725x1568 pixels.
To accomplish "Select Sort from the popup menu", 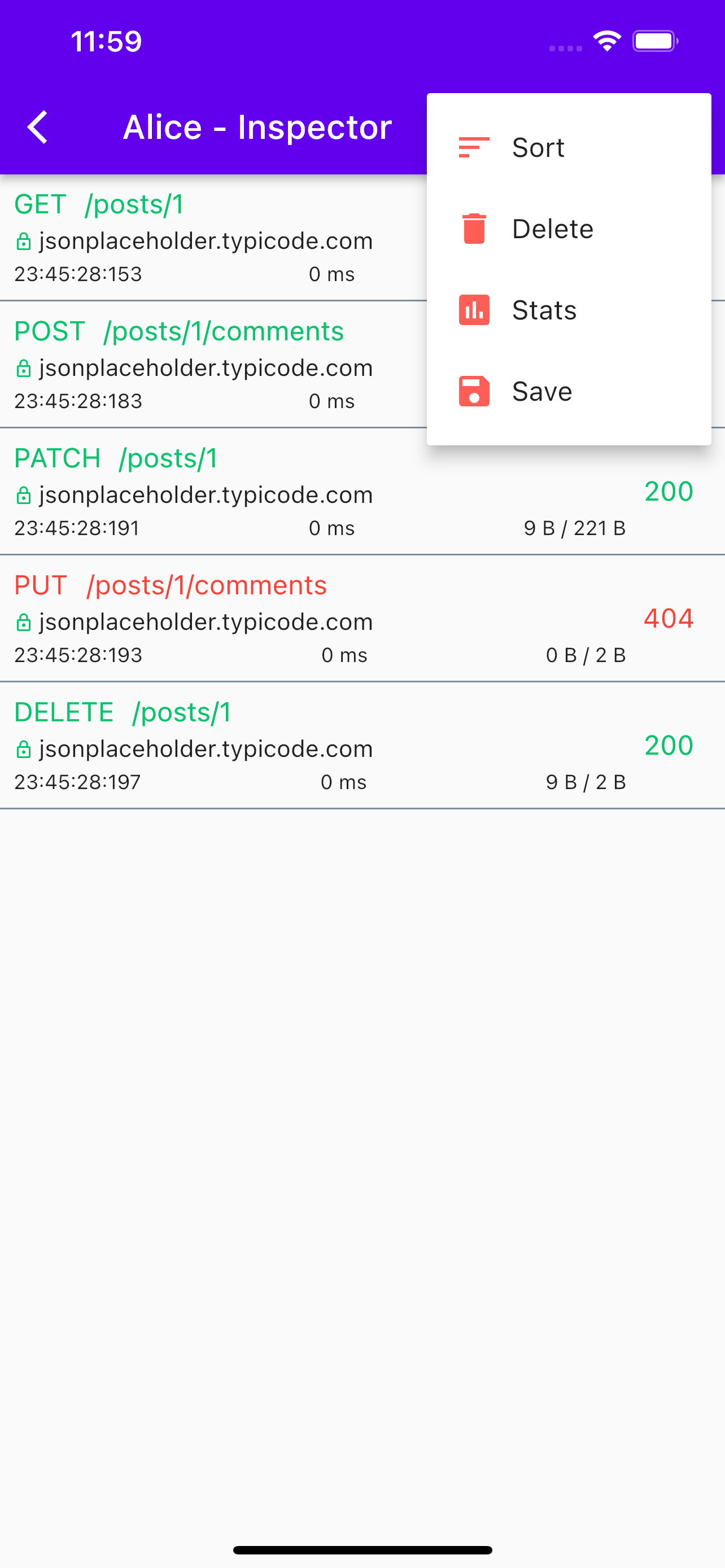I will point(569,147).
